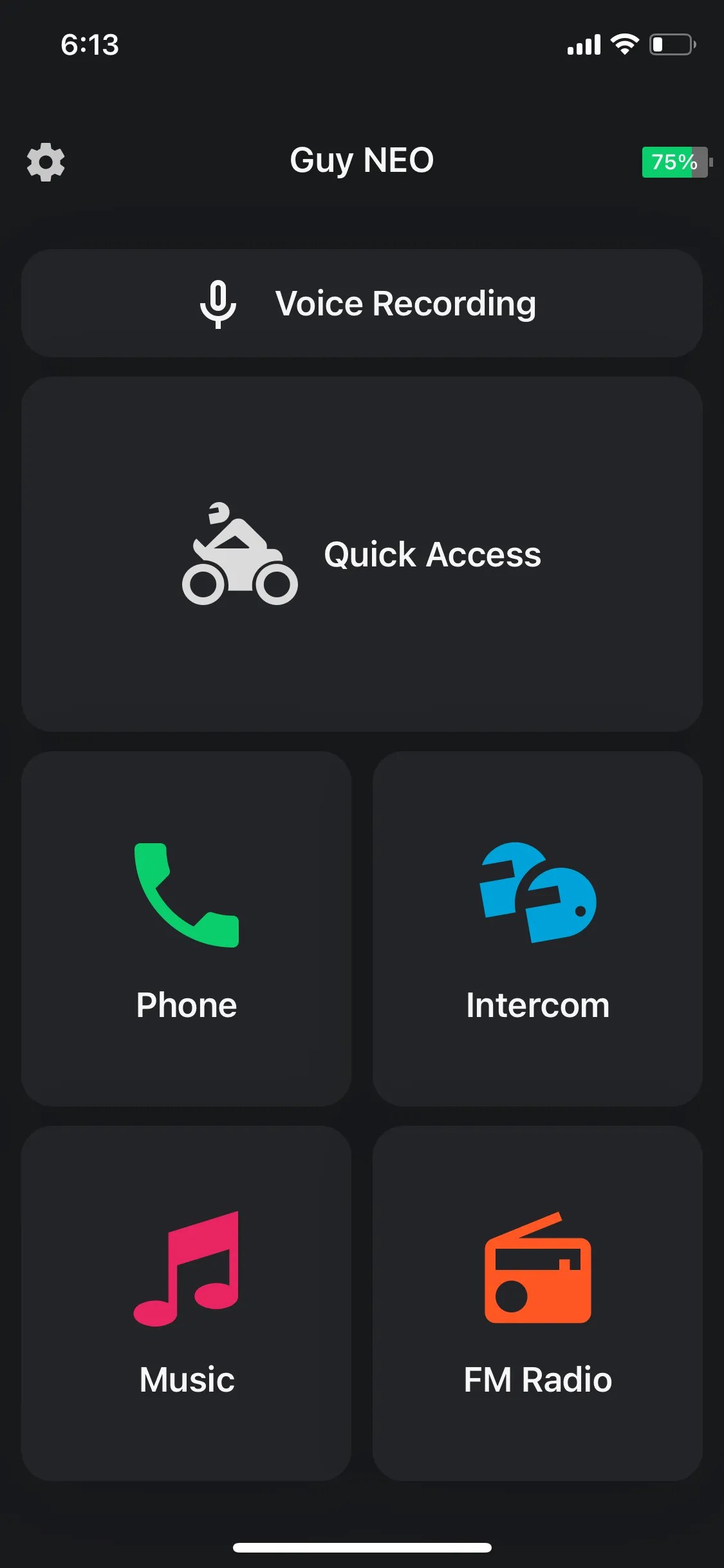
Task: Select the Music tile
Action: point(187,1303)
